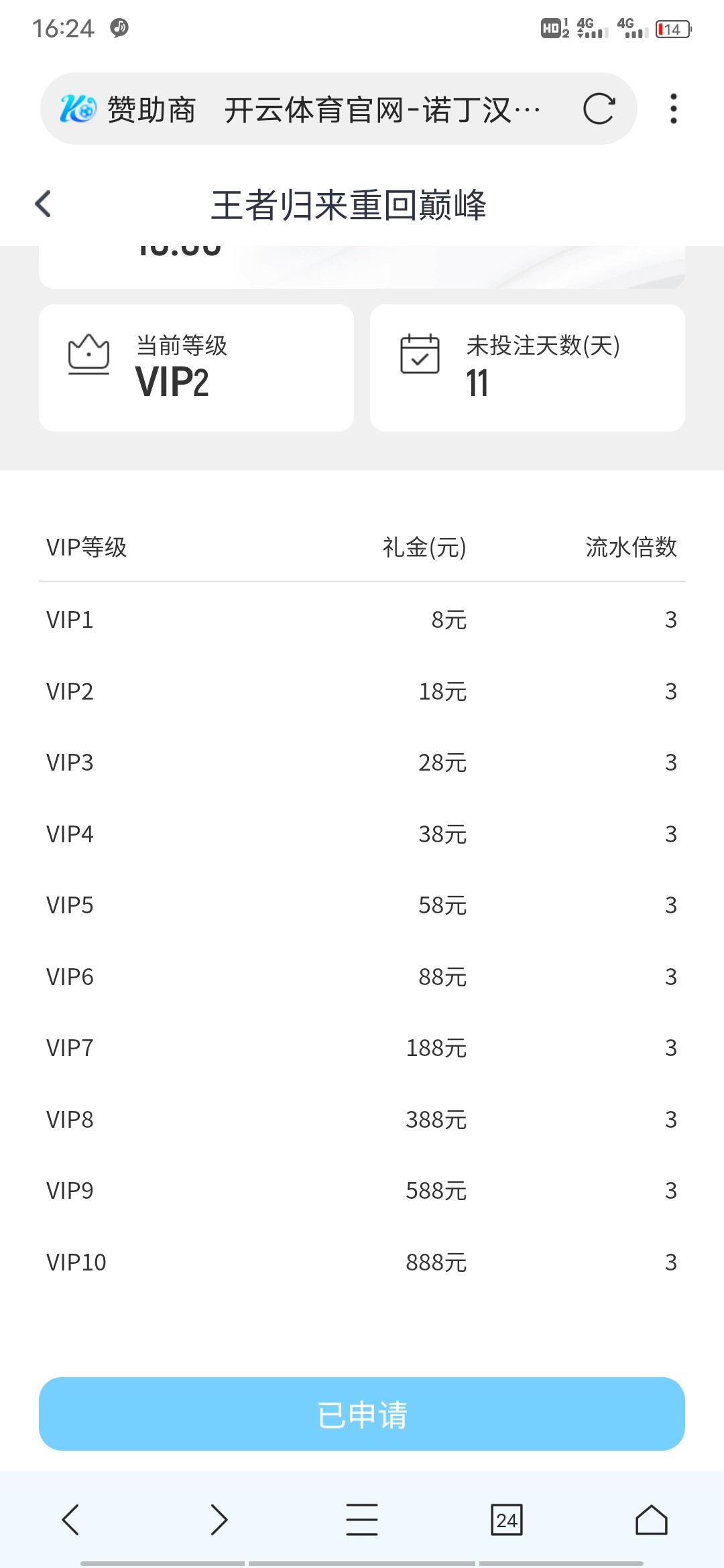Open the browser options three-dot menu
Screen dimensions: 724x1568
(x=672, y=108)
